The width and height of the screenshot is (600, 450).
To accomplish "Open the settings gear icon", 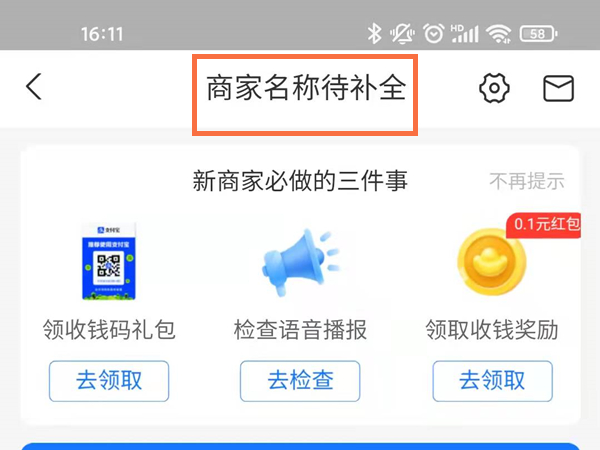I will [494, 88].
